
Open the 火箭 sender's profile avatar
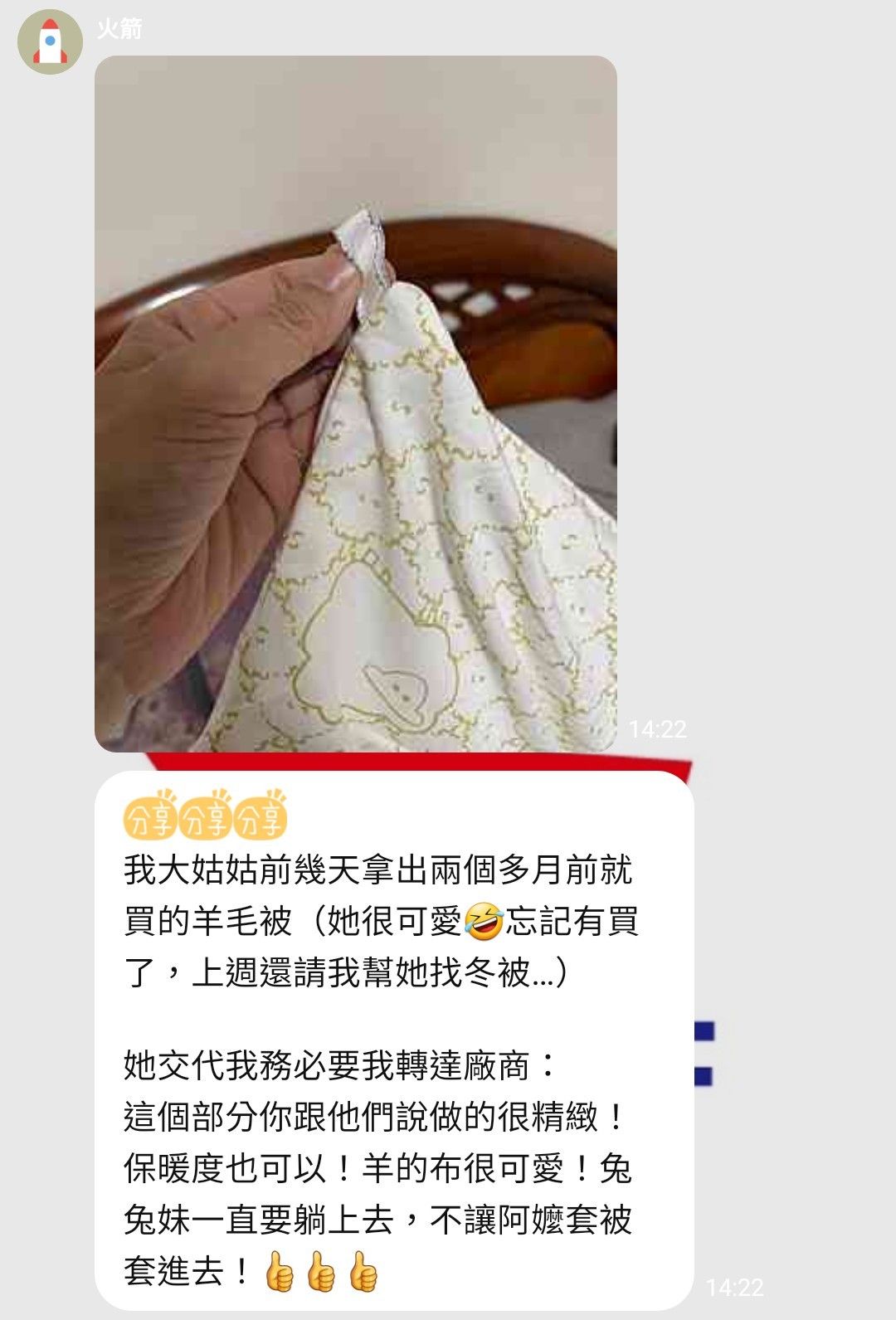point(50,41)
